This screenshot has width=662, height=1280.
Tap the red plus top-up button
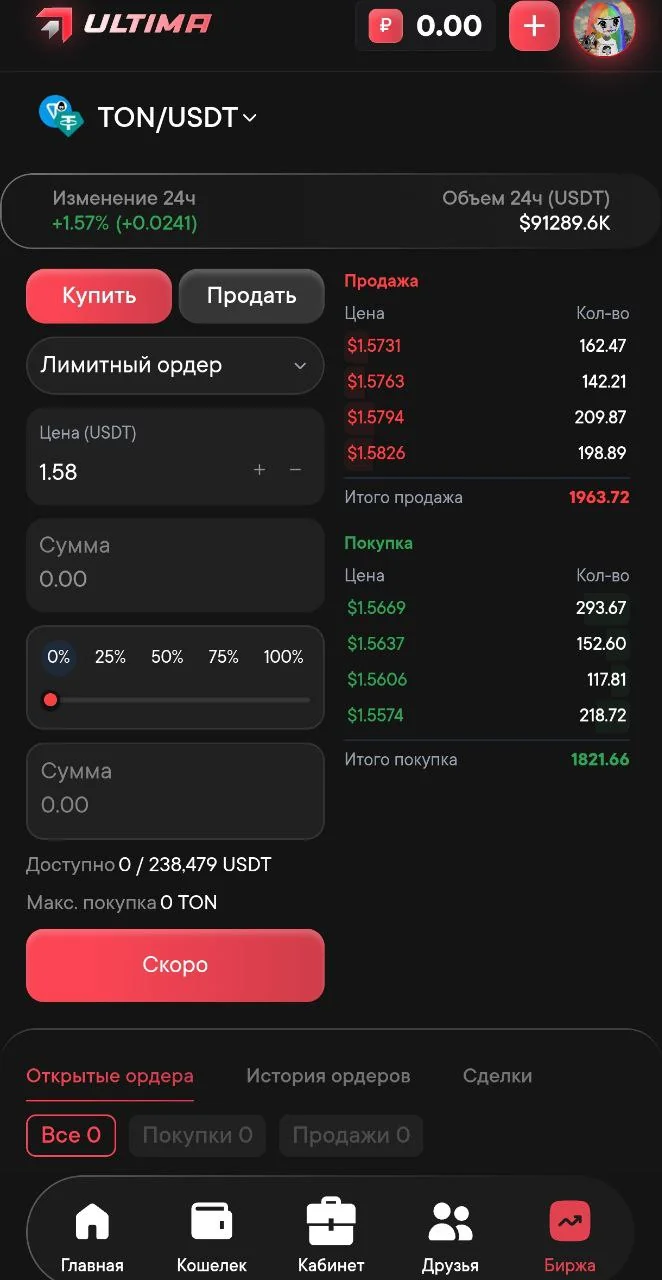[534, 26]
